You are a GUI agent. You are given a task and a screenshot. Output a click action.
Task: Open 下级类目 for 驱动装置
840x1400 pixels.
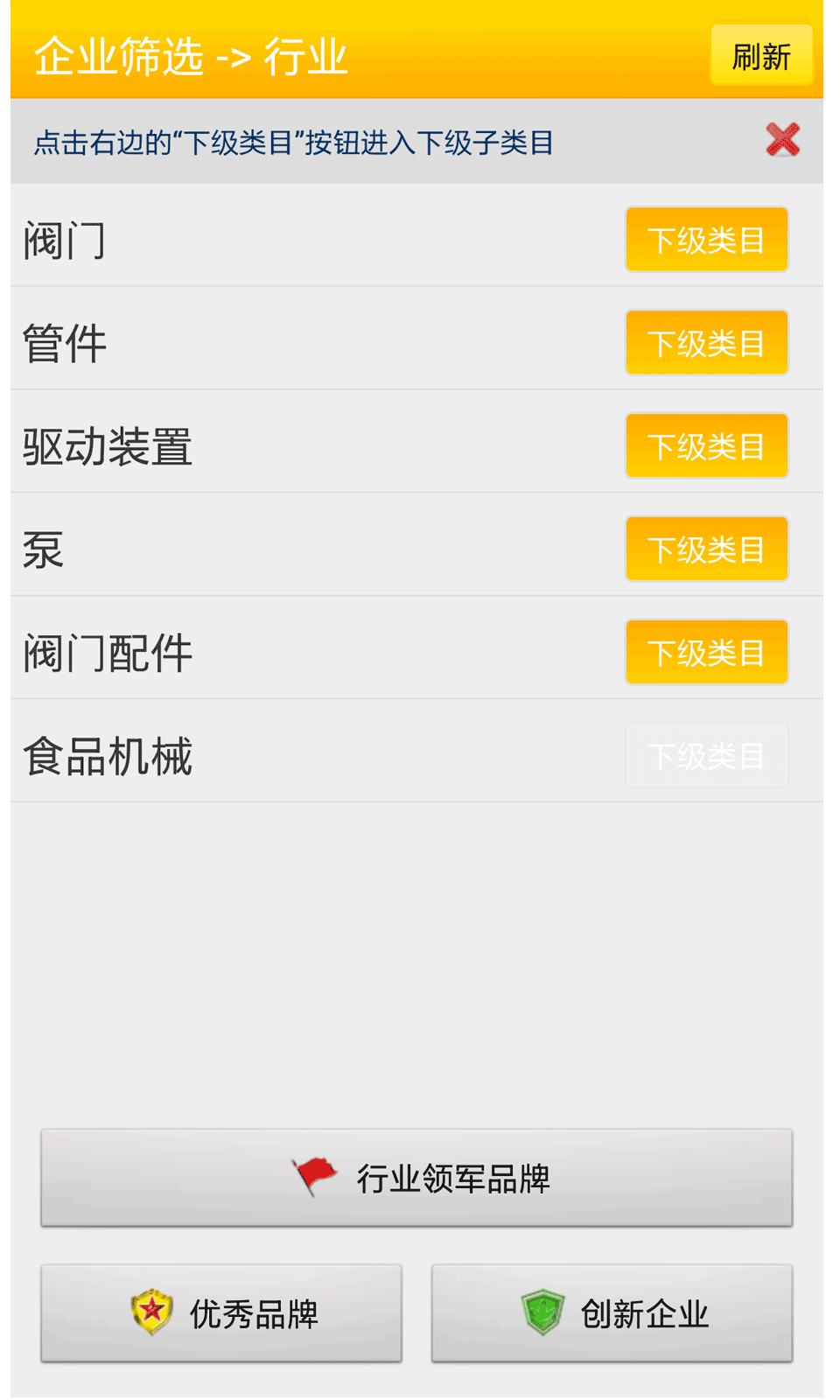(706, 446)
